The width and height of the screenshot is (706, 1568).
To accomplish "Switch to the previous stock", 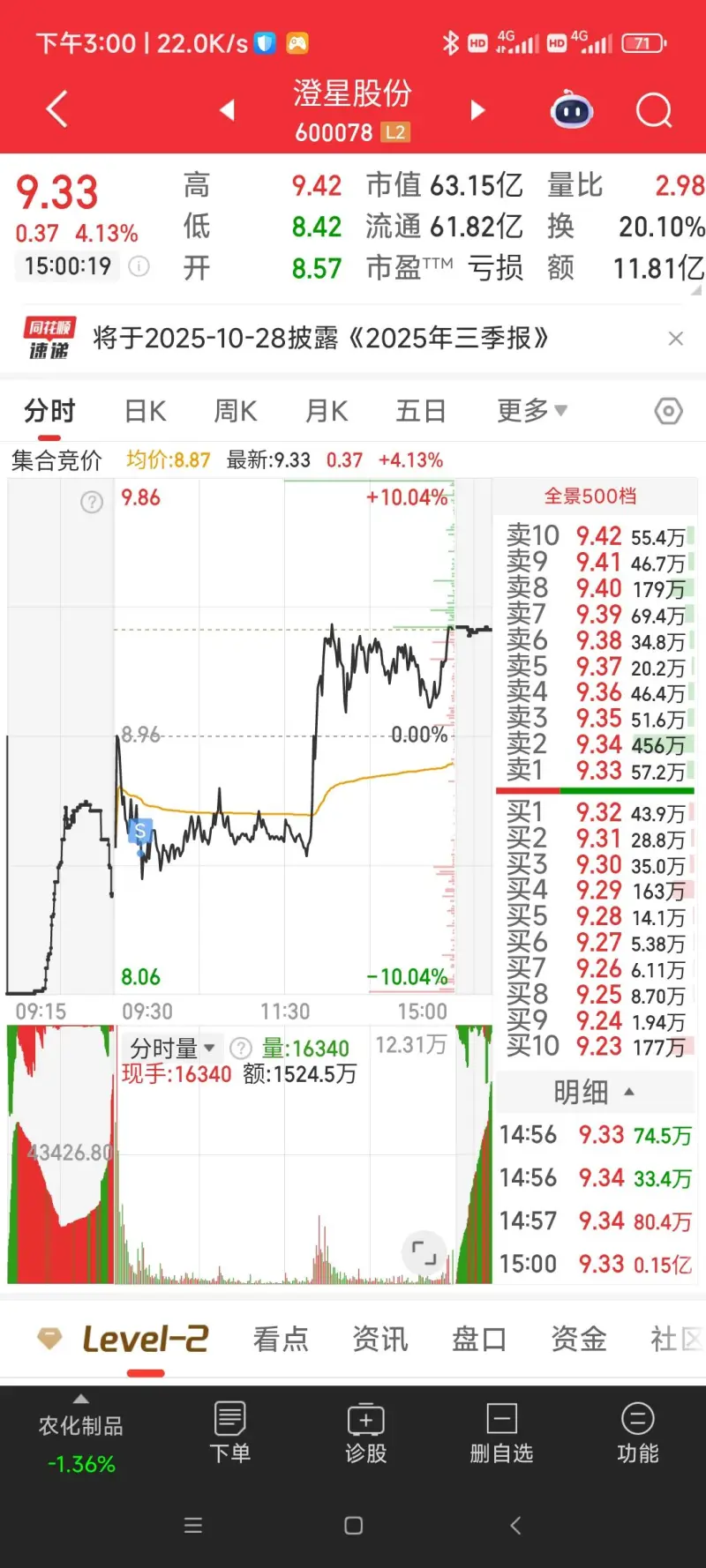I will click(228, 110).
